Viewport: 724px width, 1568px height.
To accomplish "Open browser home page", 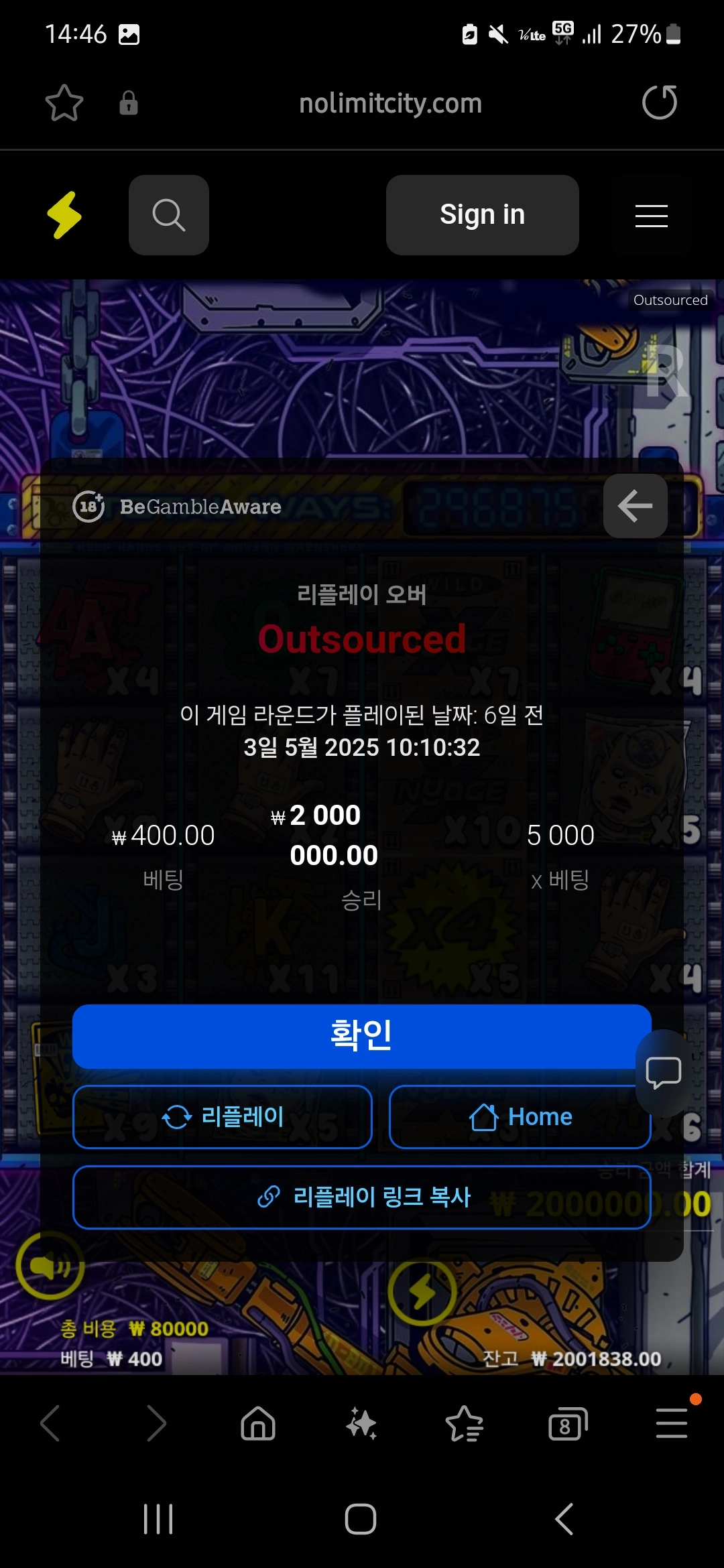I will click(x=258, y=1424).
